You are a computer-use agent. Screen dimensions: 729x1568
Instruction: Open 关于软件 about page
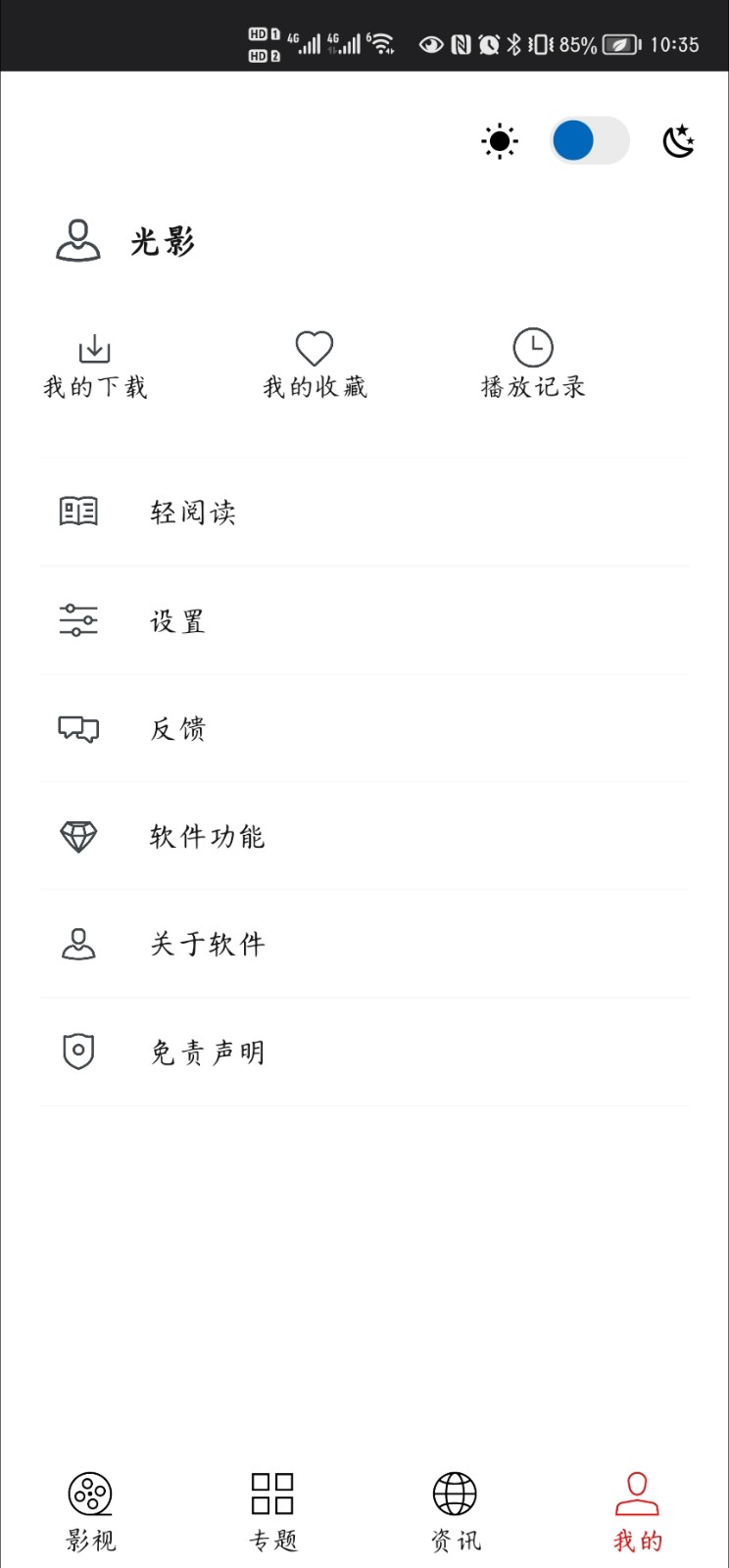[x=364, y=944]
